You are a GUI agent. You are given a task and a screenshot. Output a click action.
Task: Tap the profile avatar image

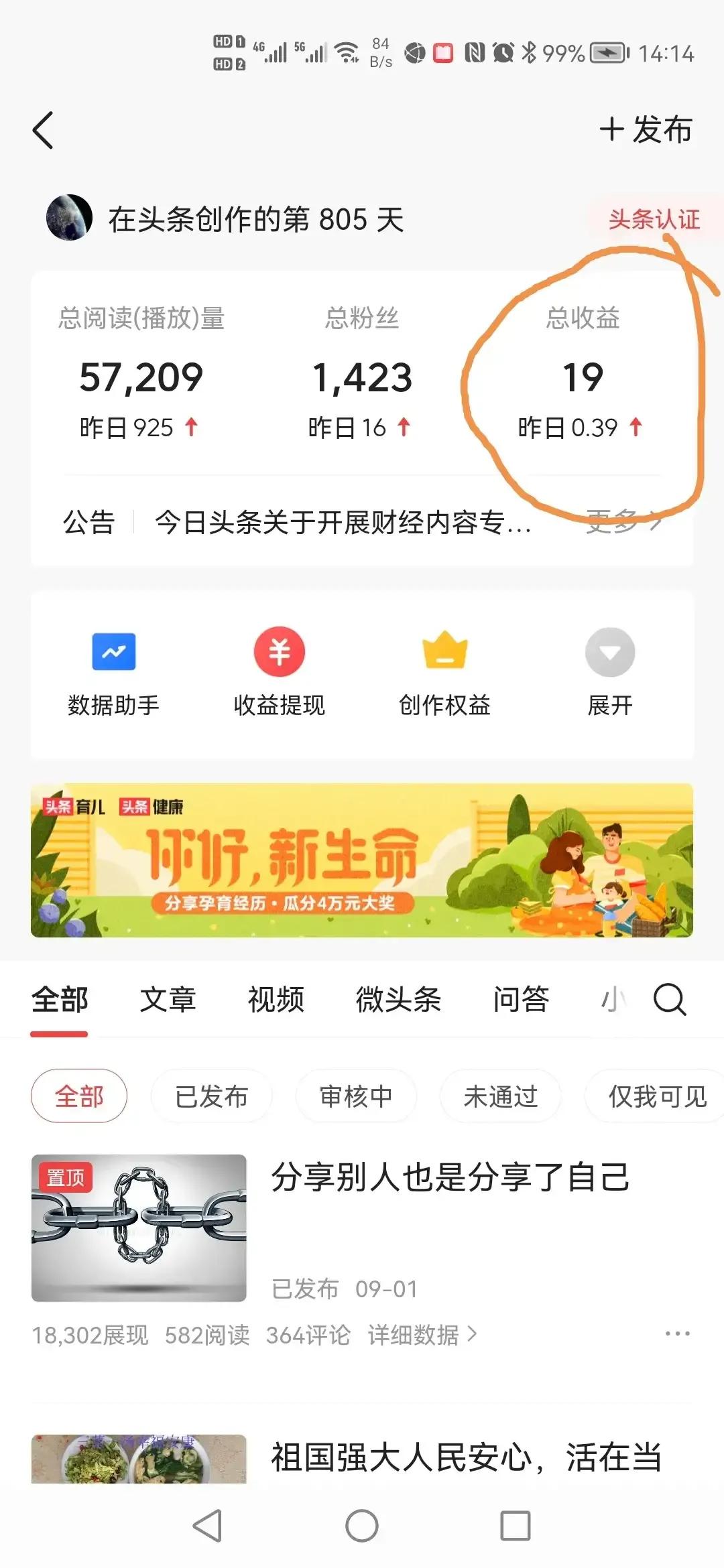pos(70,216)
